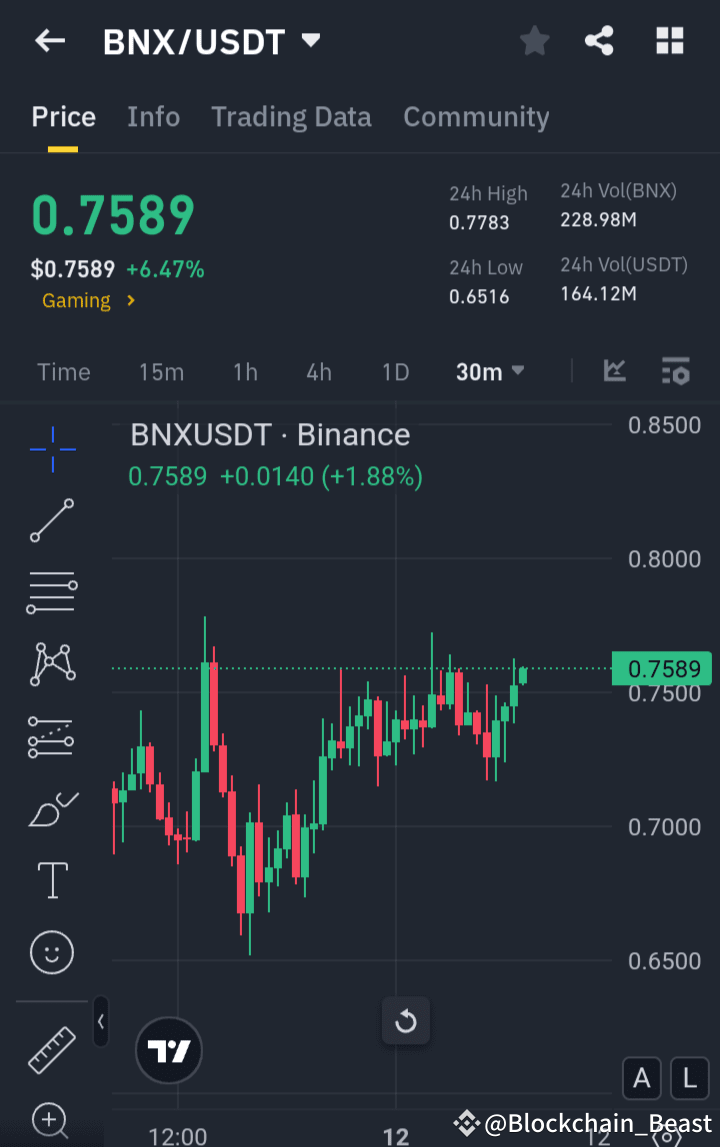
Task: Toggle the favorite star for BNX/USDT
Action: tap(534, 41)
